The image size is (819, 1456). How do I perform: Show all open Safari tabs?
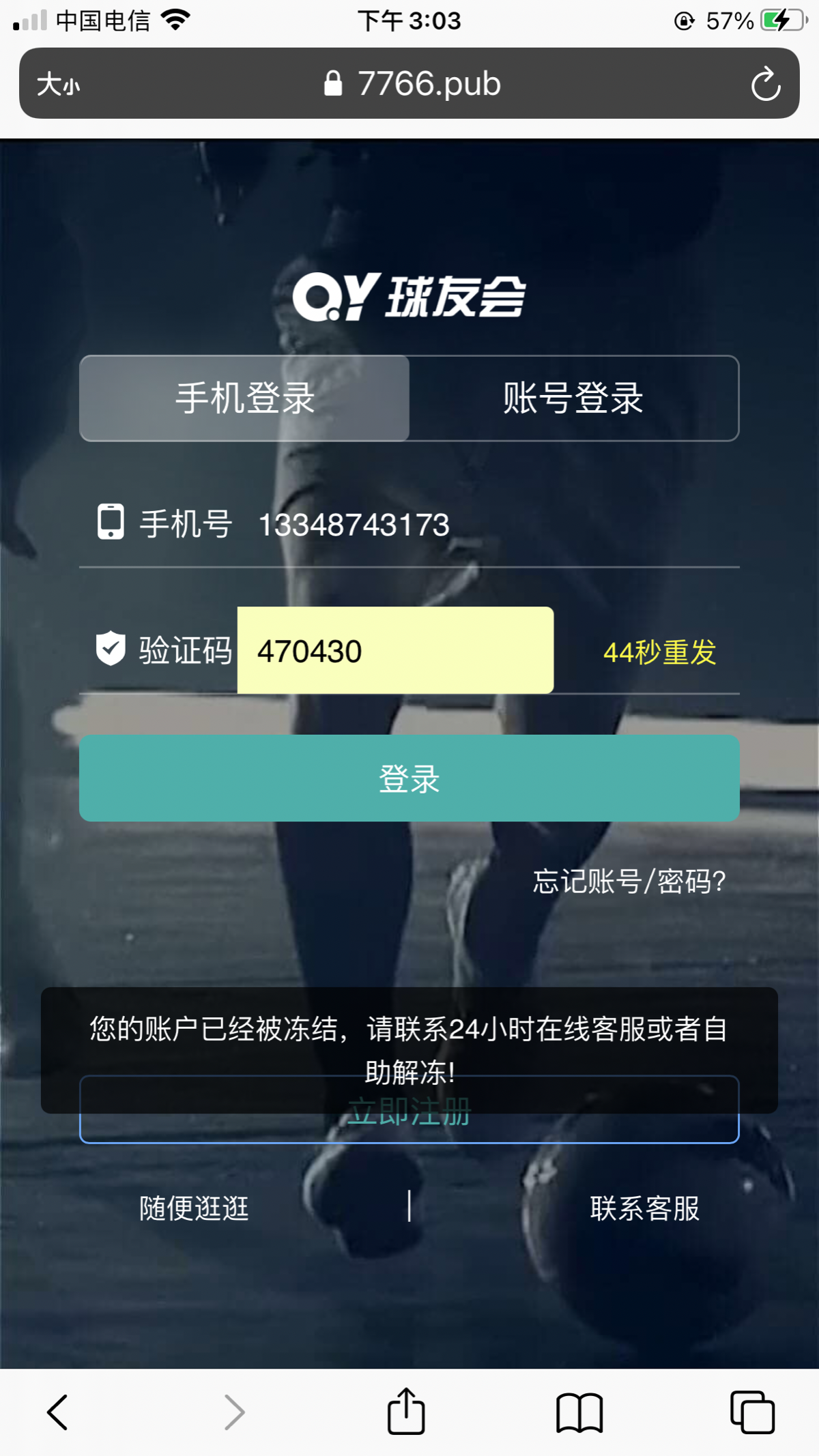752,1412
